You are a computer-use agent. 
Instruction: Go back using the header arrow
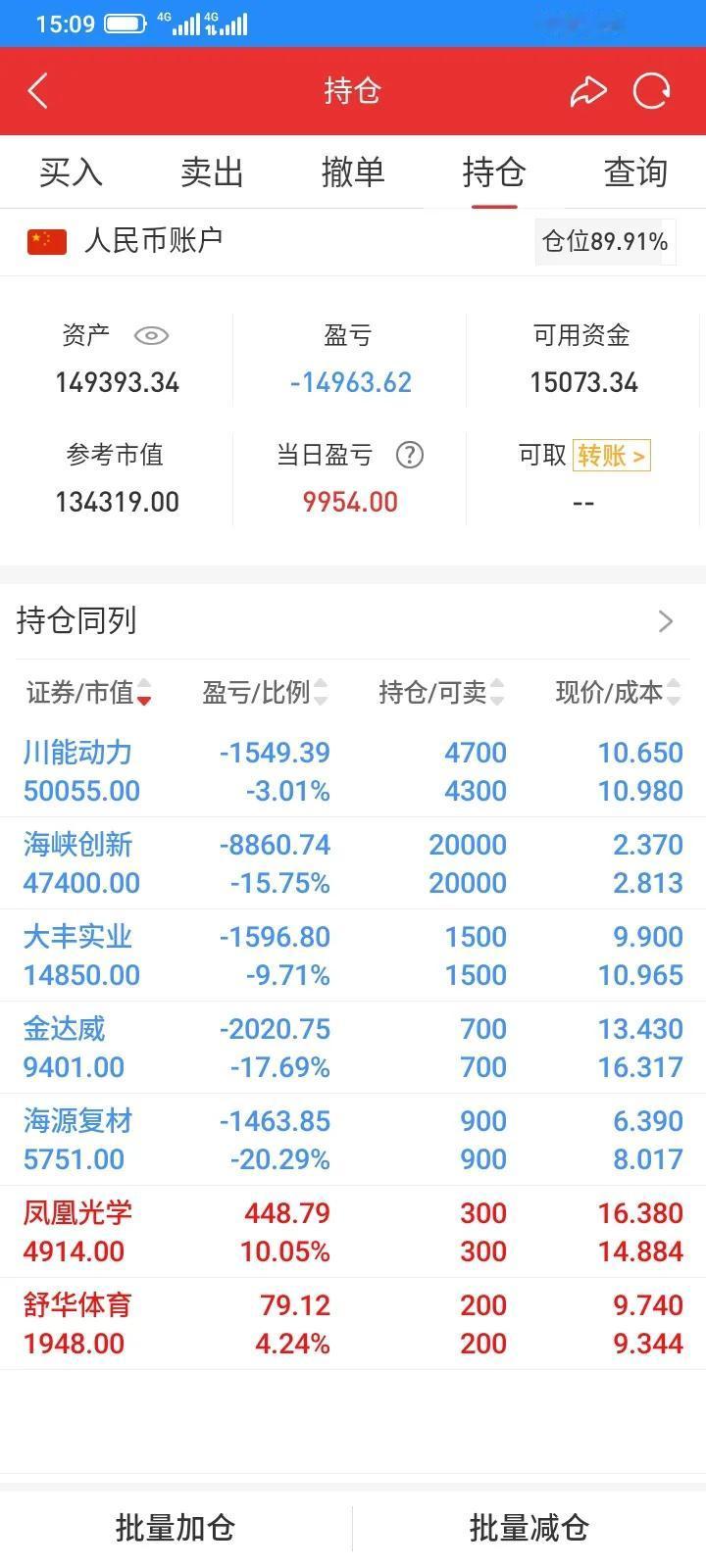[38, 91]
